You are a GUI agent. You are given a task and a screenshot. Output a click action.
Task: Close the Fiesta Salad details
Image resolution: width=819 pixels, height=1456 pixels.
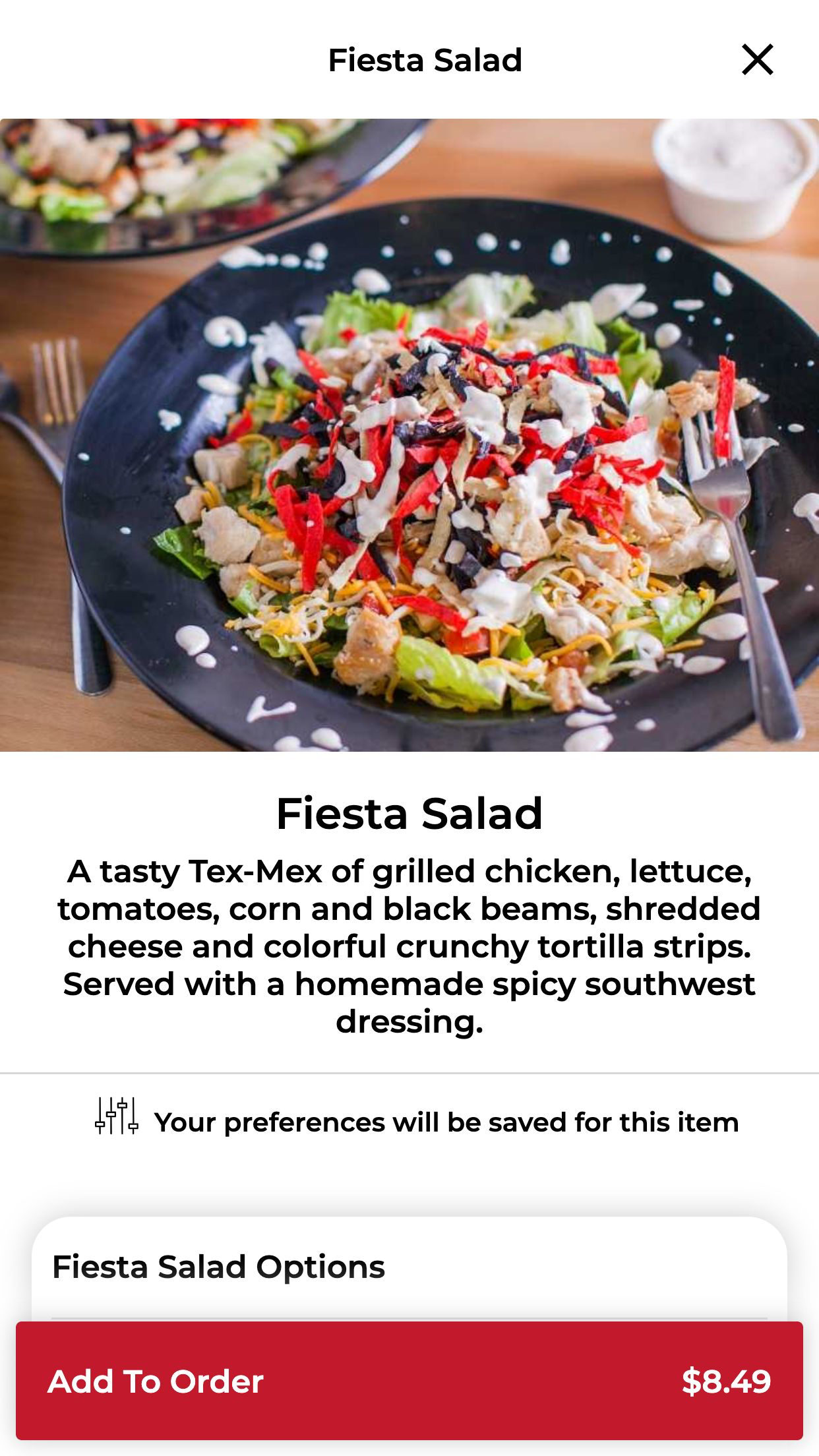click(x=757, y=60)
